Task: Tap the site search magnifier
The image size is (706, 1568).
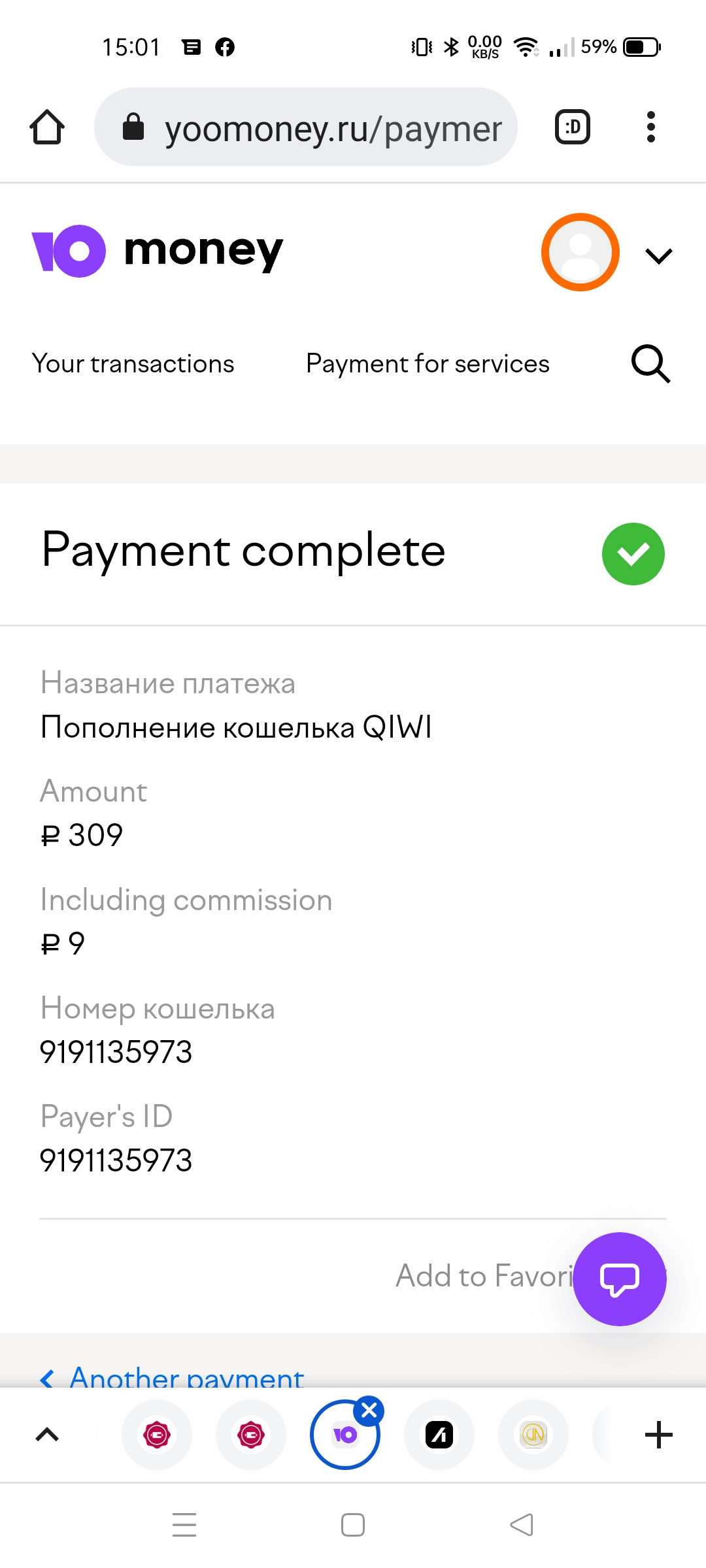Action: 651,364
